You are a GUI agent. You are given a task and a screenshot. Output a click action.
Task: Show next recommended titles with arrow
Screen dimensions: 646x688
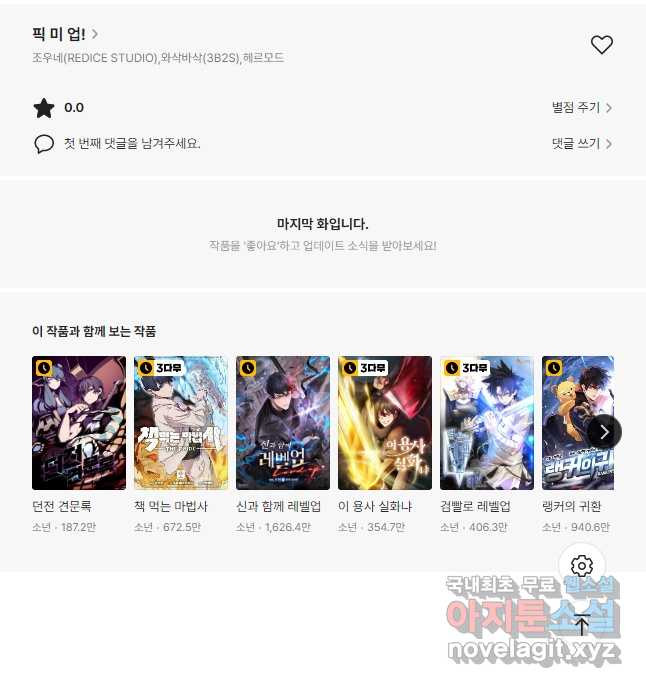[604, 432]
